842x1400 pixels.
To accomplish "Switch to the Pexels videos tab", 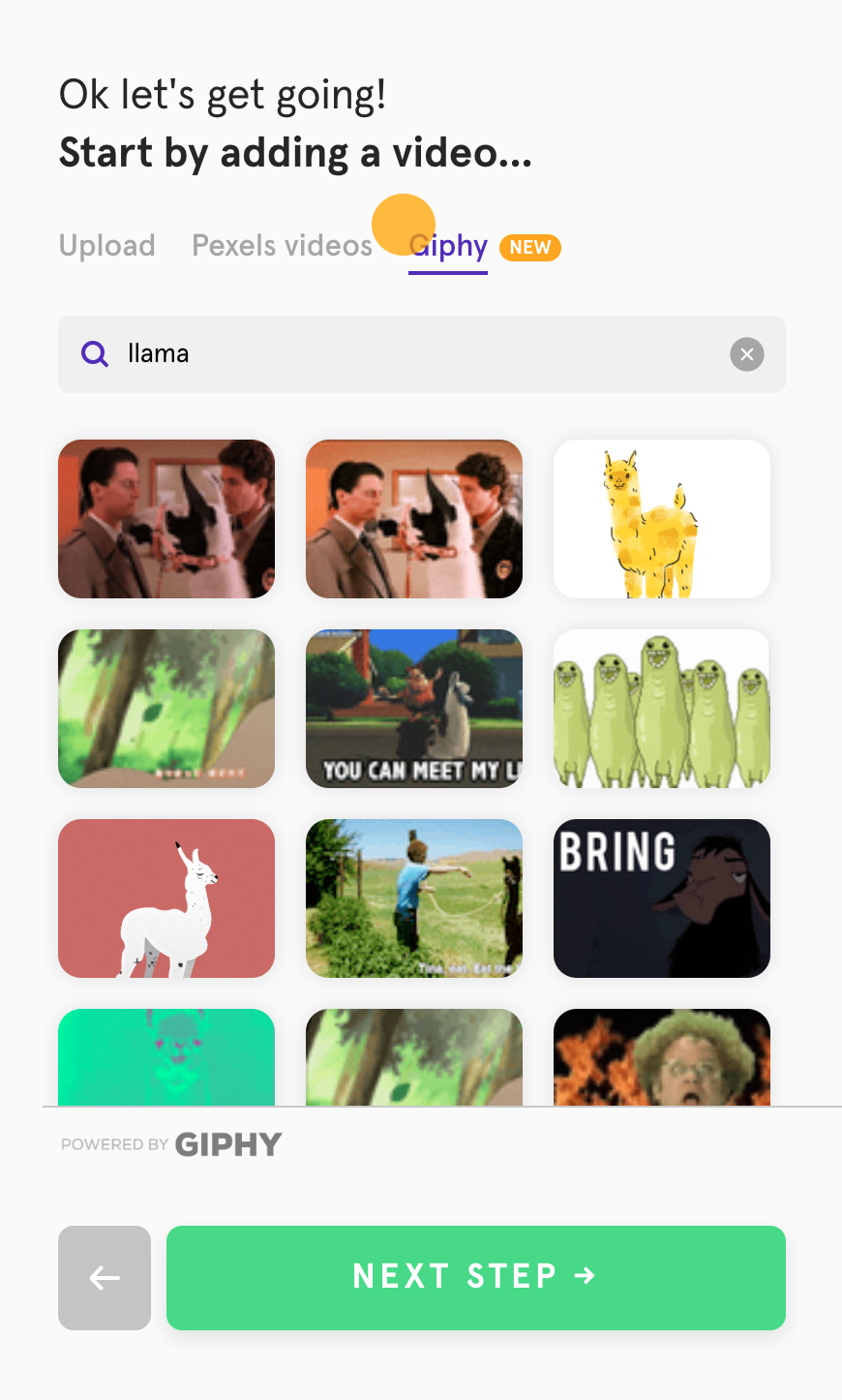I will pyautogui.click(x=282, y=246).
